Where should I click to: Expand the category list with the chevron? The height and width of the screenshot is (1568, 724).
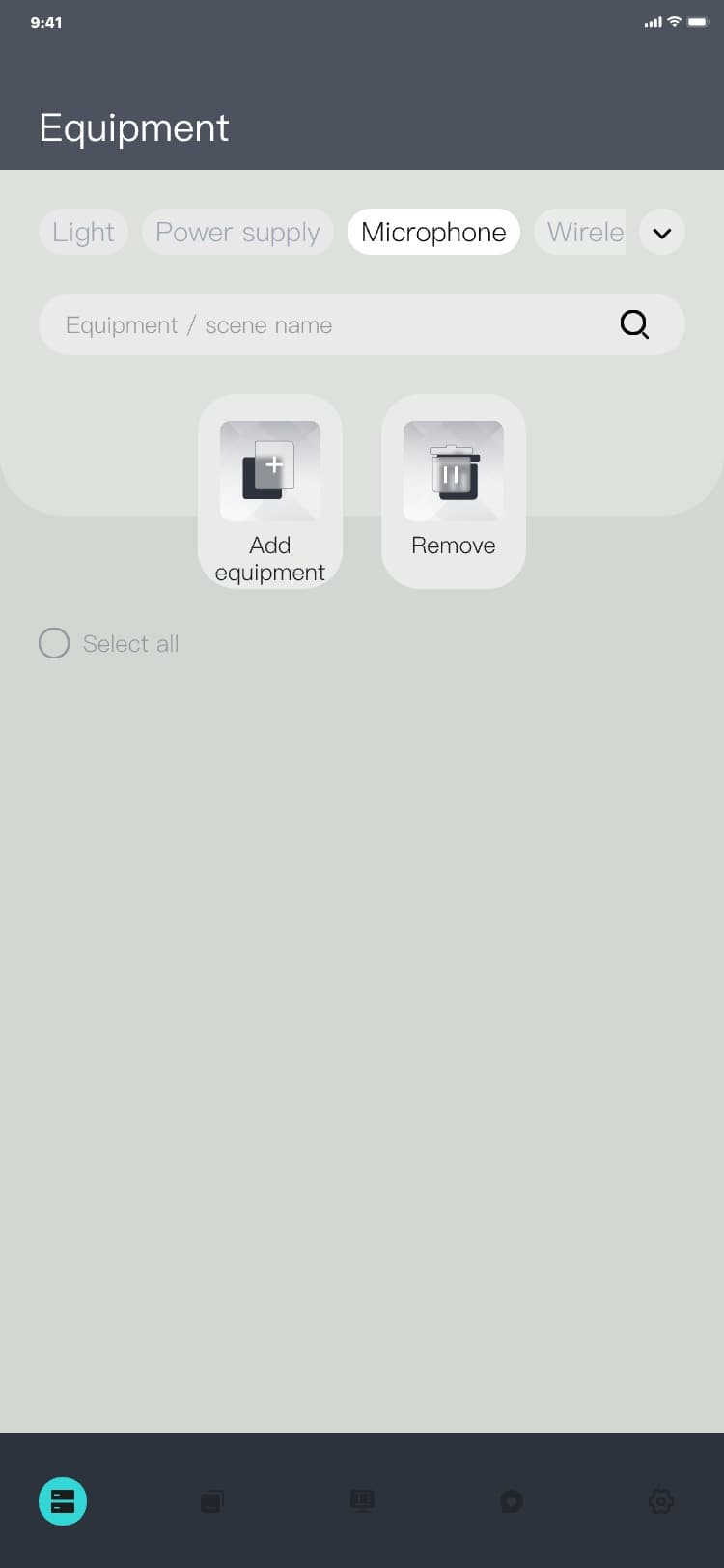pos(662,233)
